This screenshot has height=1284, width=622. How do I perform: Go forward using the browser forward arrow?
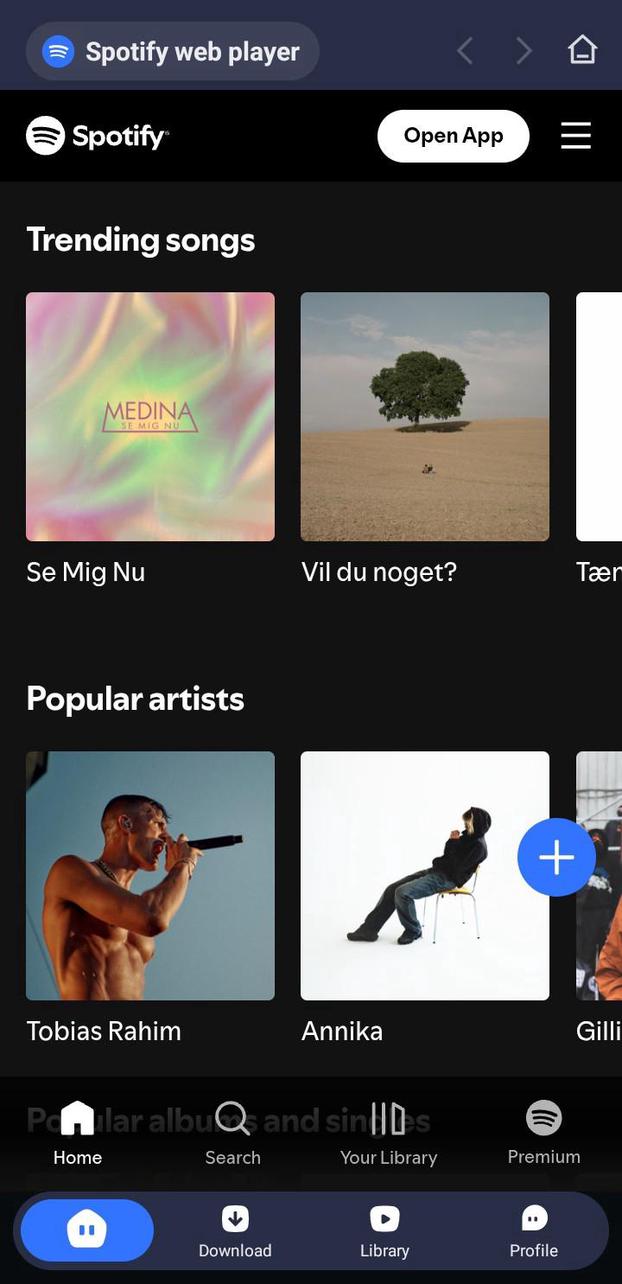click(524, 51)
